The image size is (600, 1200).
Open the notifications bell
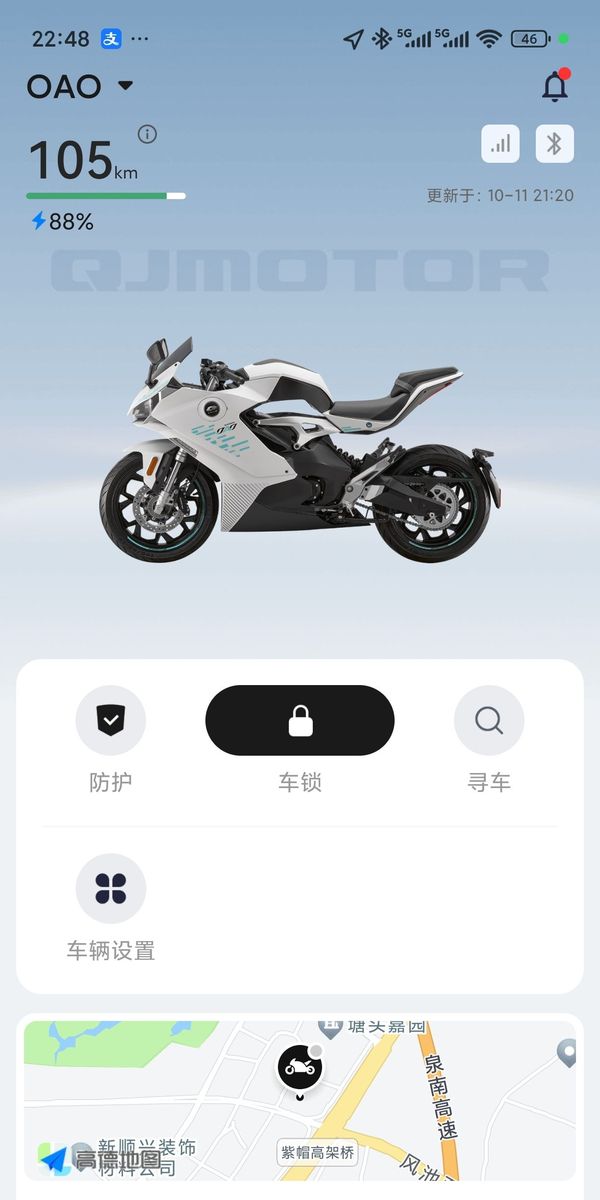(x=555, y=87)
